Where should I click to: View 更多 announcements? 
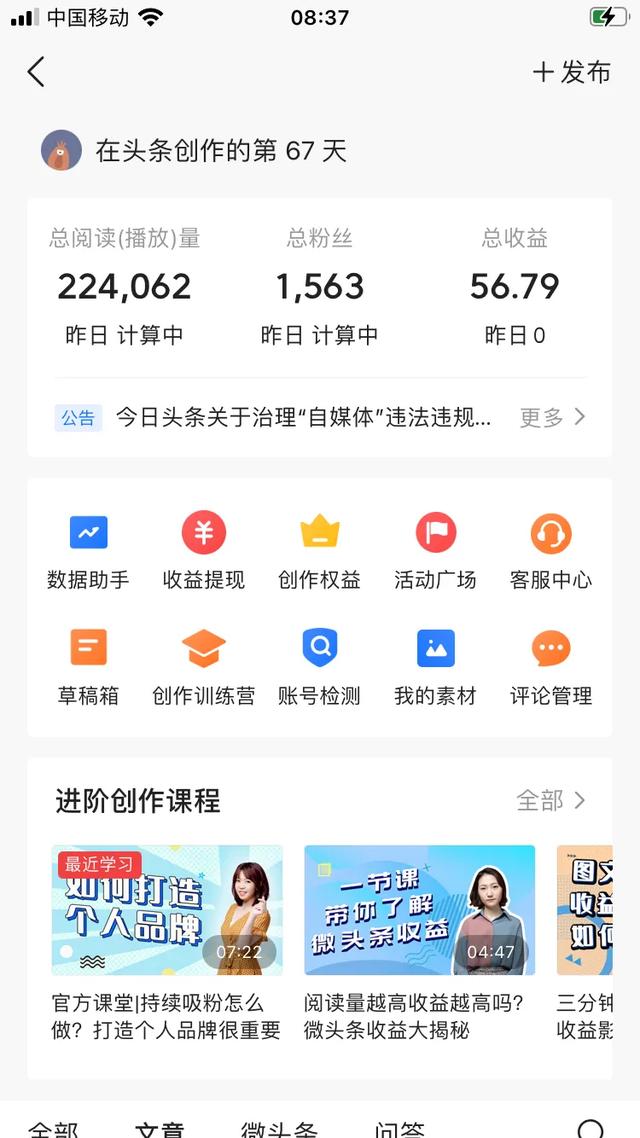[x=552, y=418]
